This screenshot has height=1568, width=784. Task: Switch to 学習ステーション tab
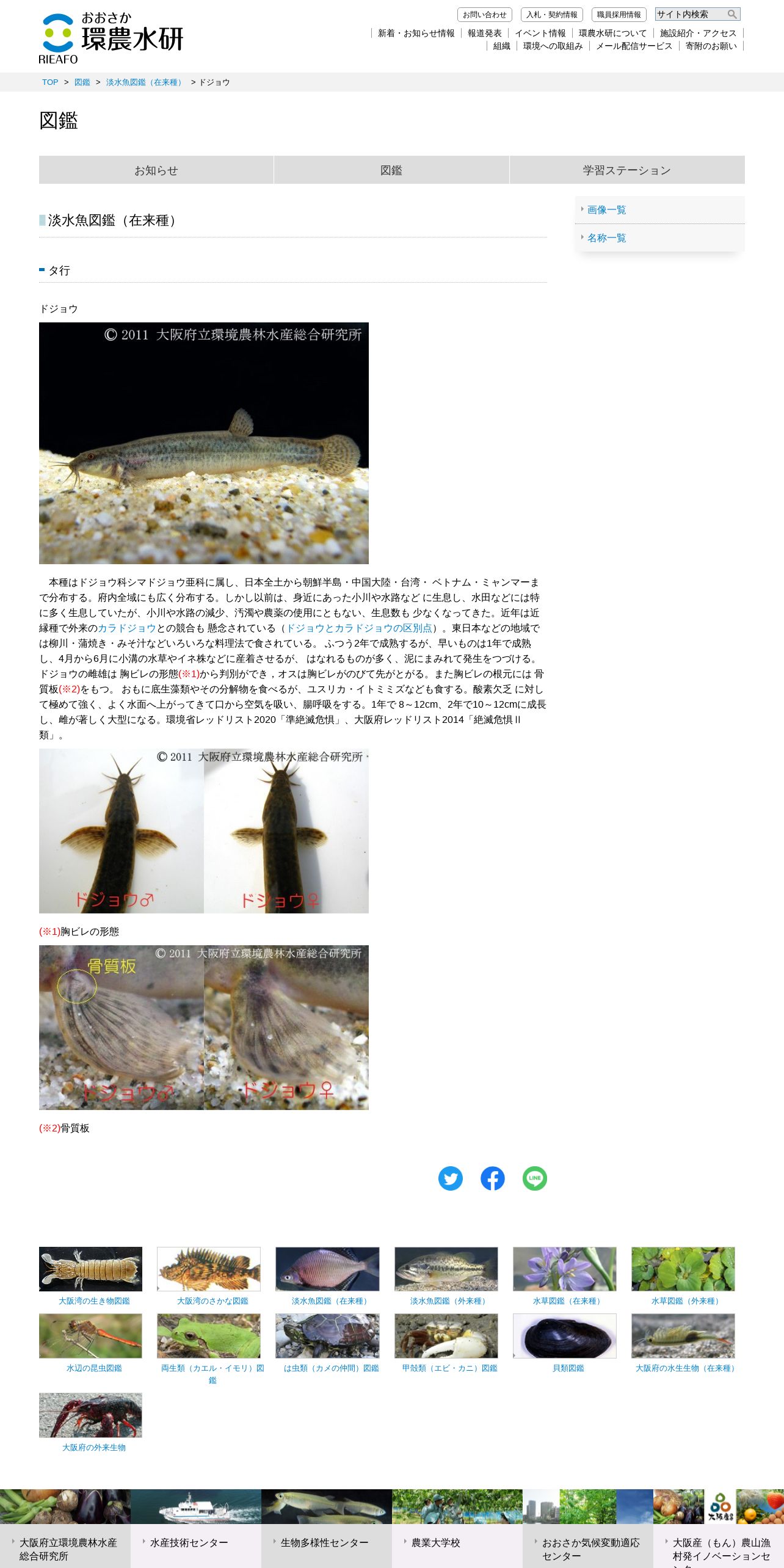coord(627,170)
